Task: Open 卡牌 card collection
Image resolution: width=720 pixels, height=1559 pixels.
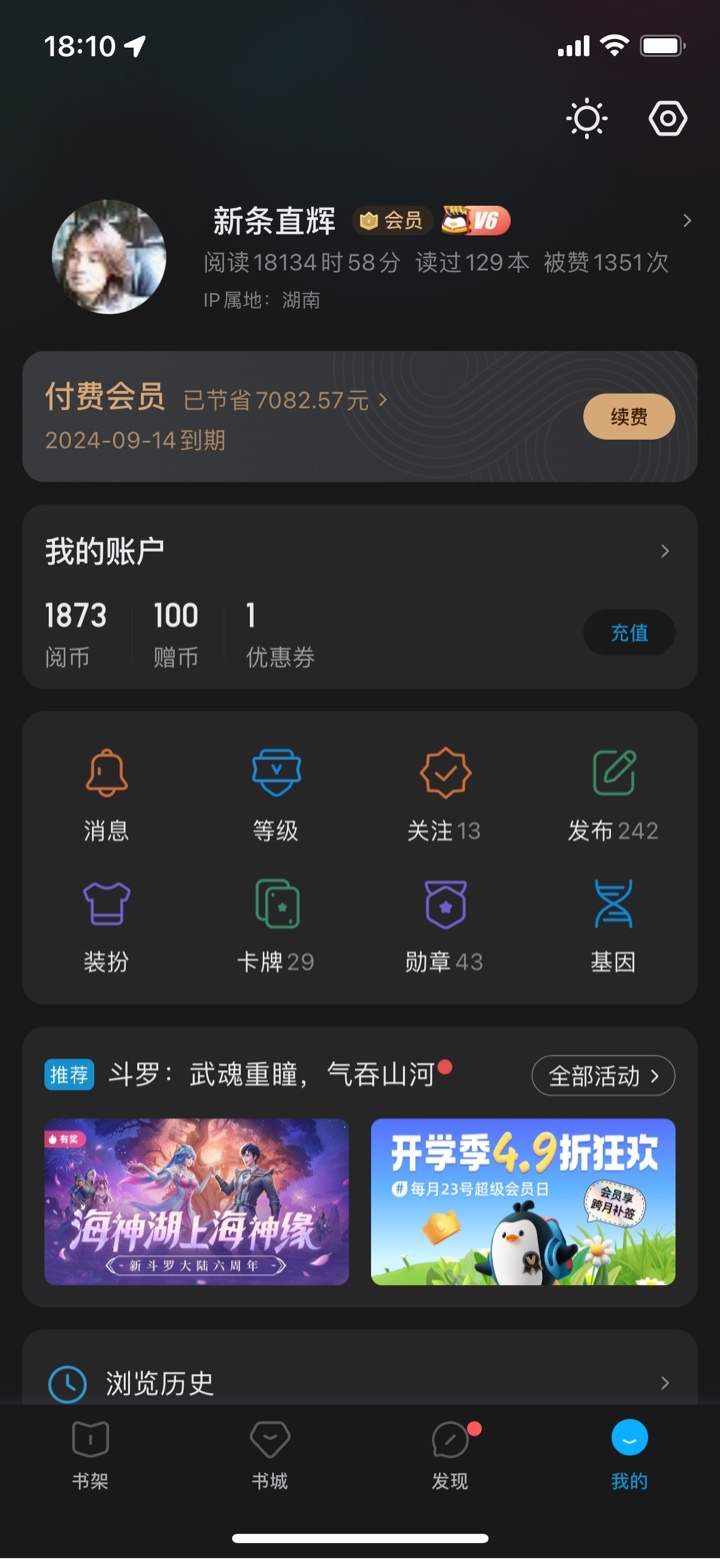Action: point(276,927)
